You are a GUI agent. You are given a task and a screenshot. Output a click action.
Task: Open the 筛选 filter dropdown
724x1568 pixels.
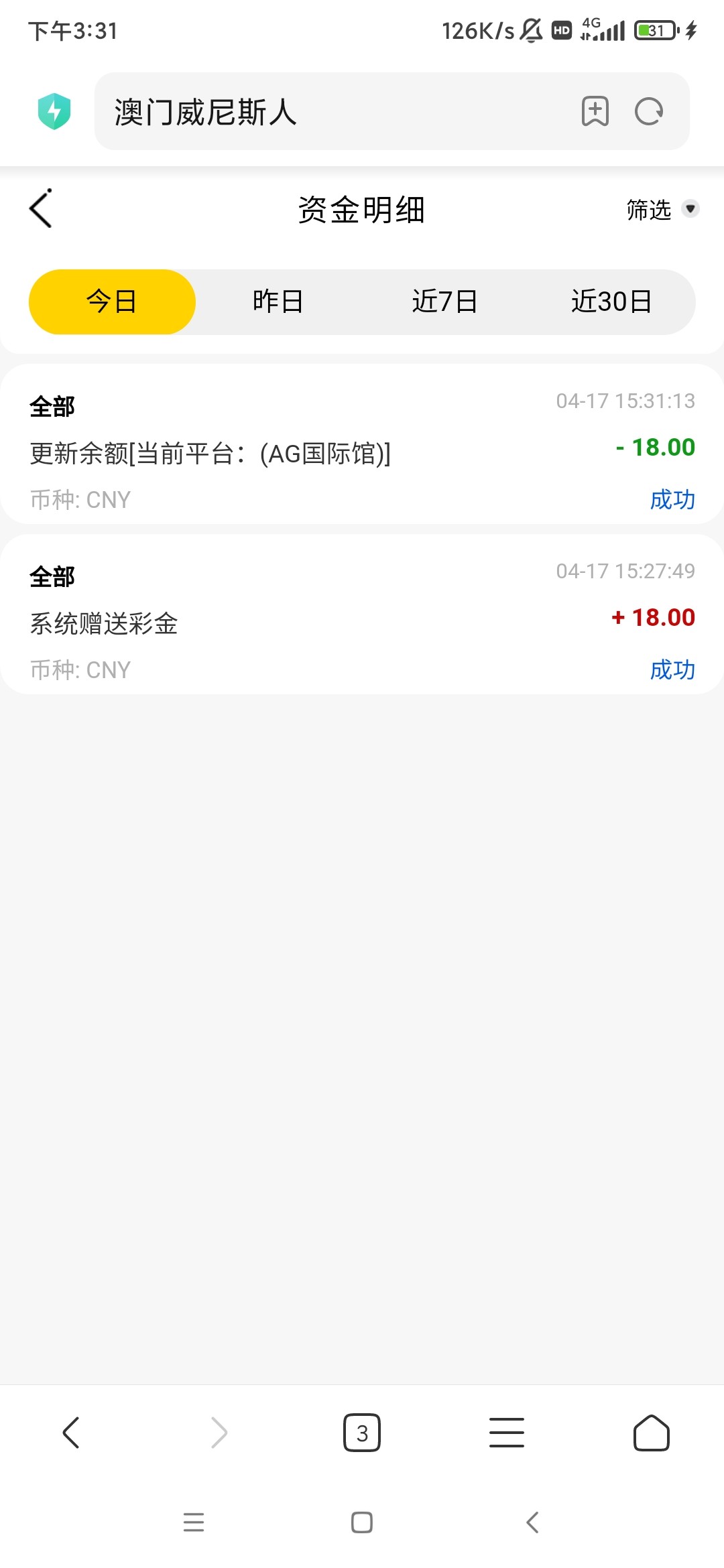point(662,210)
